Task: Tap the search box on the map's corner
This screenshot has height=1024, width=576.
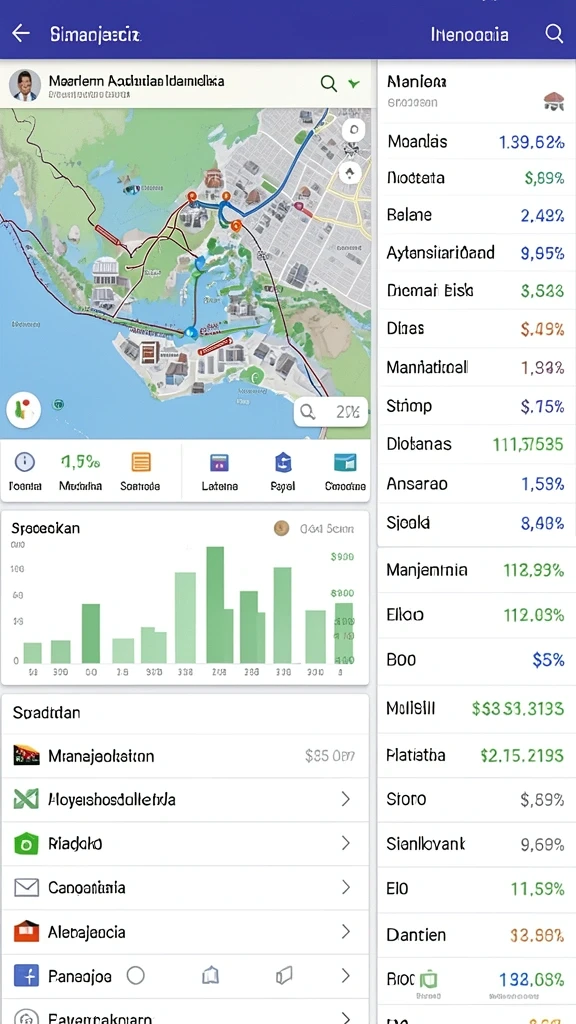Action: (x=330, y=412)
